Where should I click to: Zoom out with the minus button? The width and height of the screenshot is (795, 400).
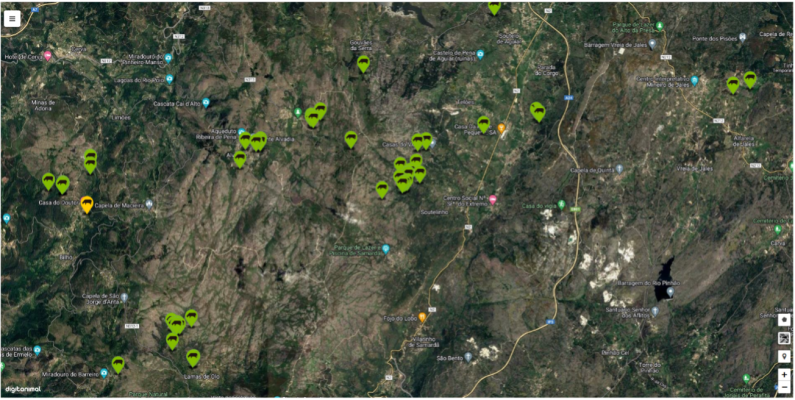pyautogui.click(x=784, y=387)
